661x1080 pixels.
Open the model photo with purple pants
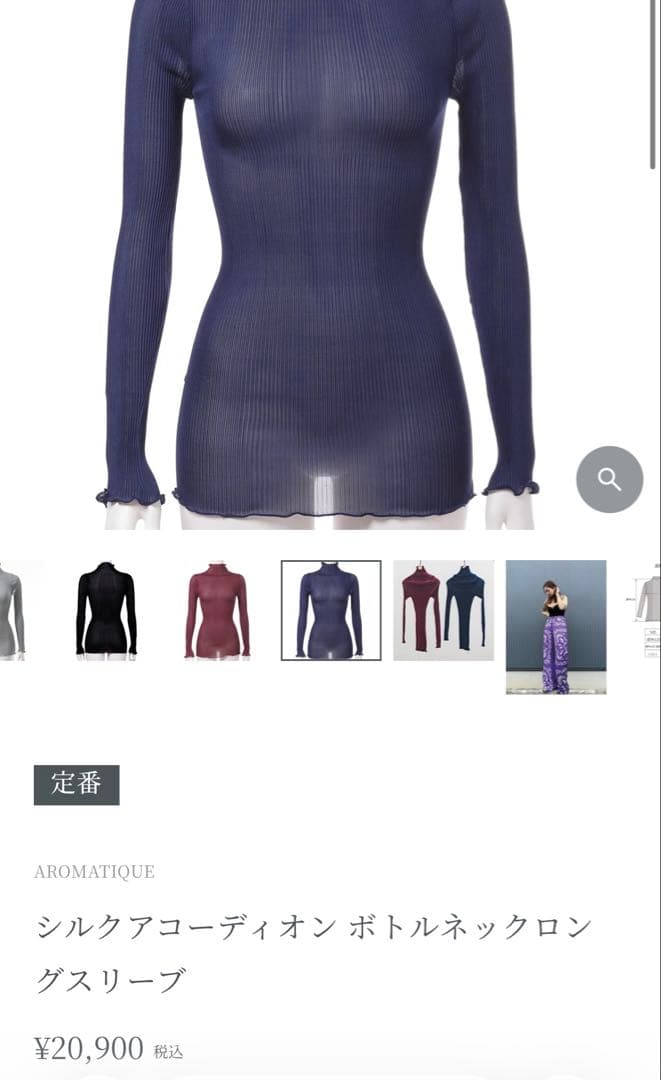point(555,627)
